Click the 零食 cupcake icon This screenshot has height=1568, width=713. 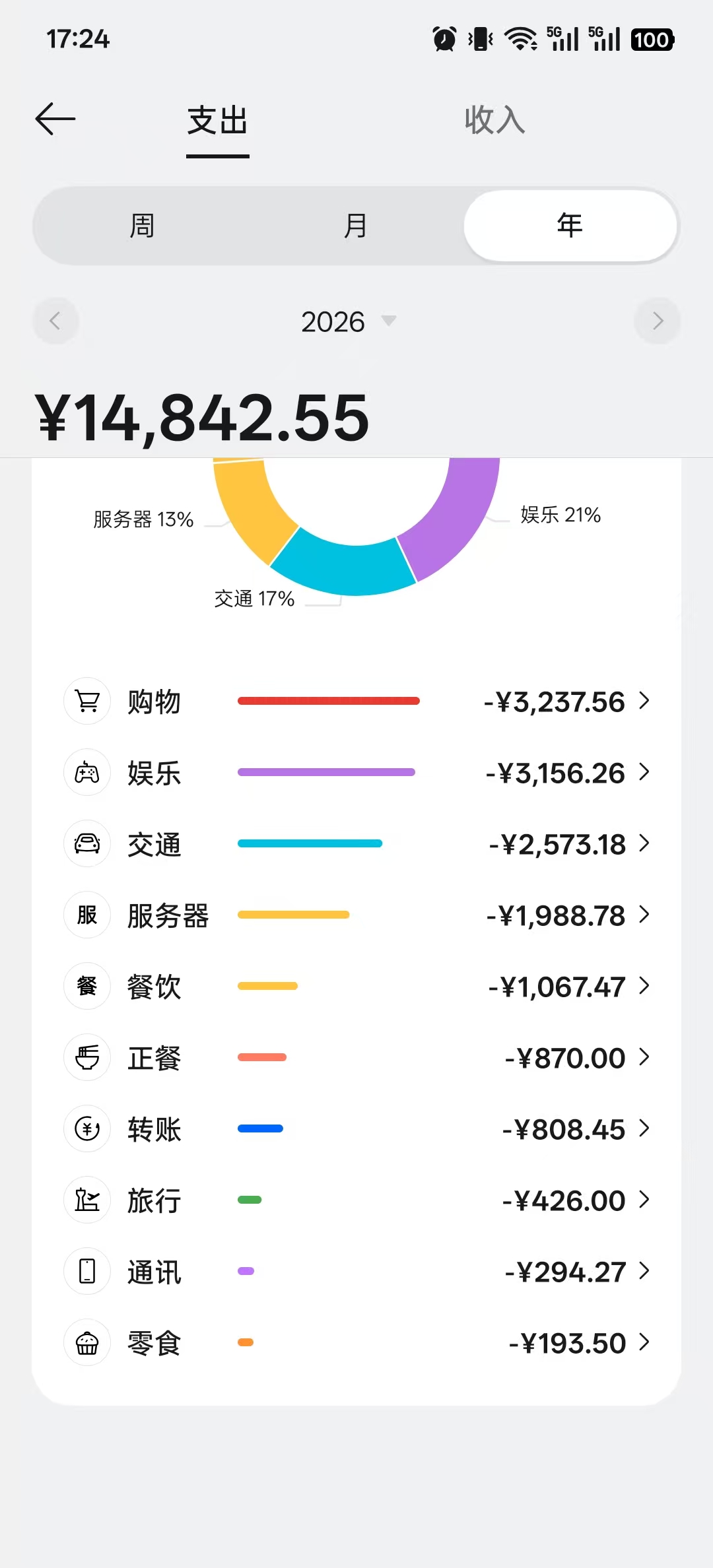86,1342
